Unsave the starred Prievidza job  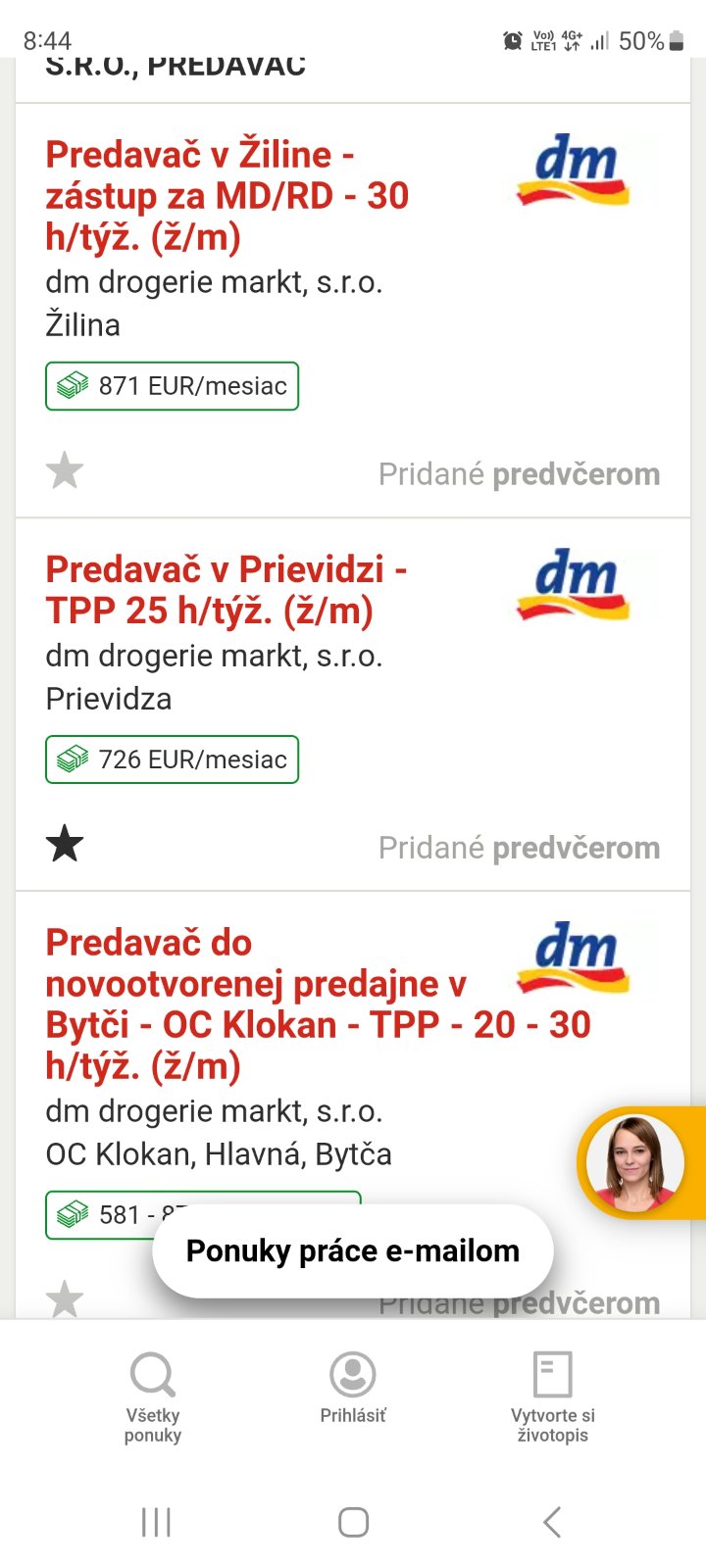tap(65, 844)
